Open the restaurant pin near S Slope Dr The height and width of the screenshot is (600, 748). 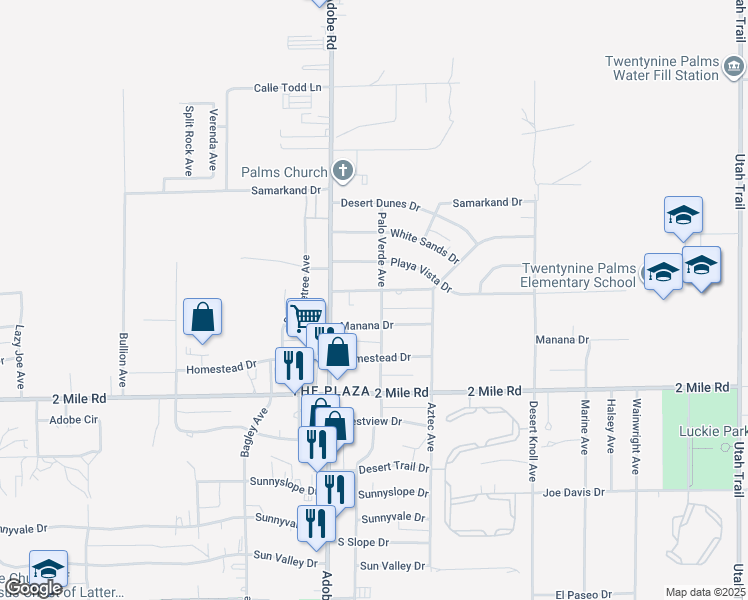(316, 524)
